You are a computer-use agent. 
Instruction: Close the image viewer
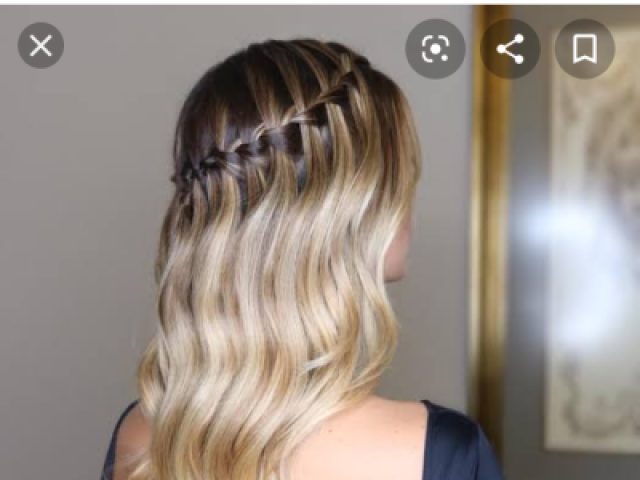[x=41, y=45]
